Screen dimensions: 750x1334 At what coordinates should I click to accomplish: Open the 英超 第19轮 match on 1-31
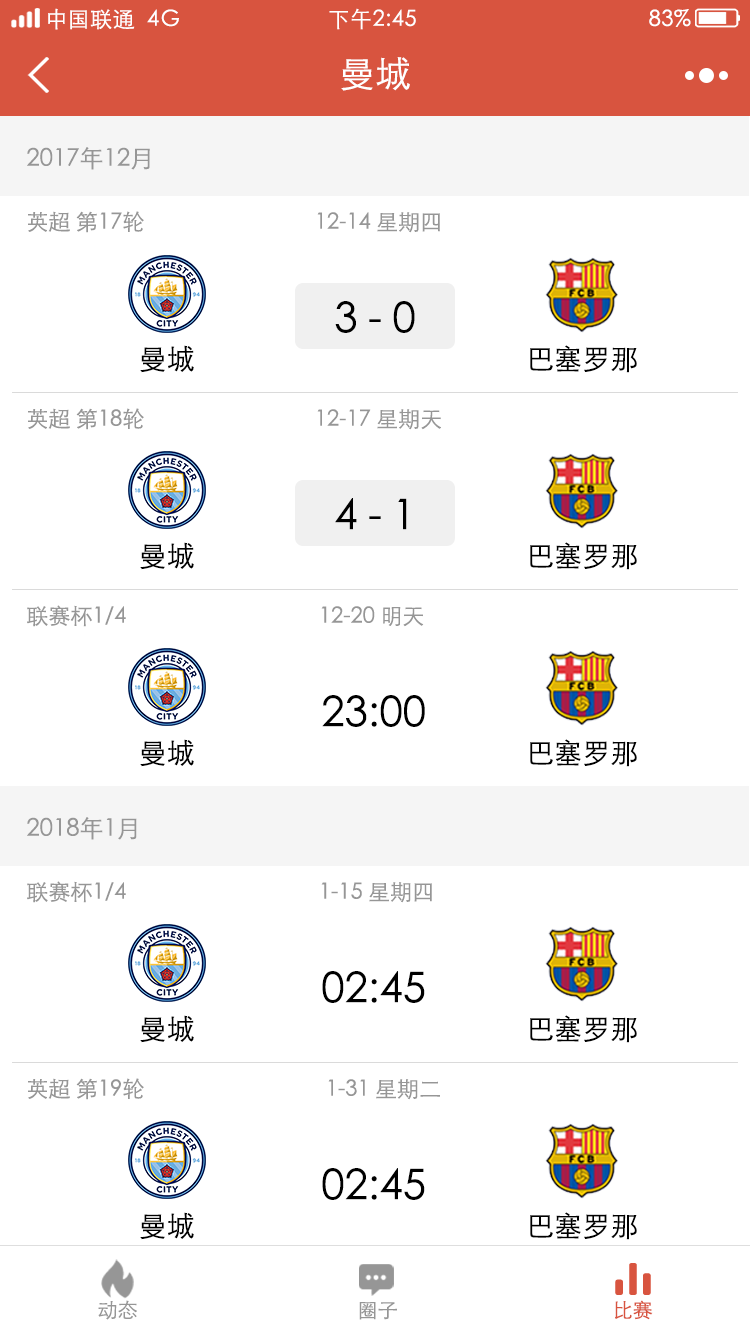pos(375,1154)
